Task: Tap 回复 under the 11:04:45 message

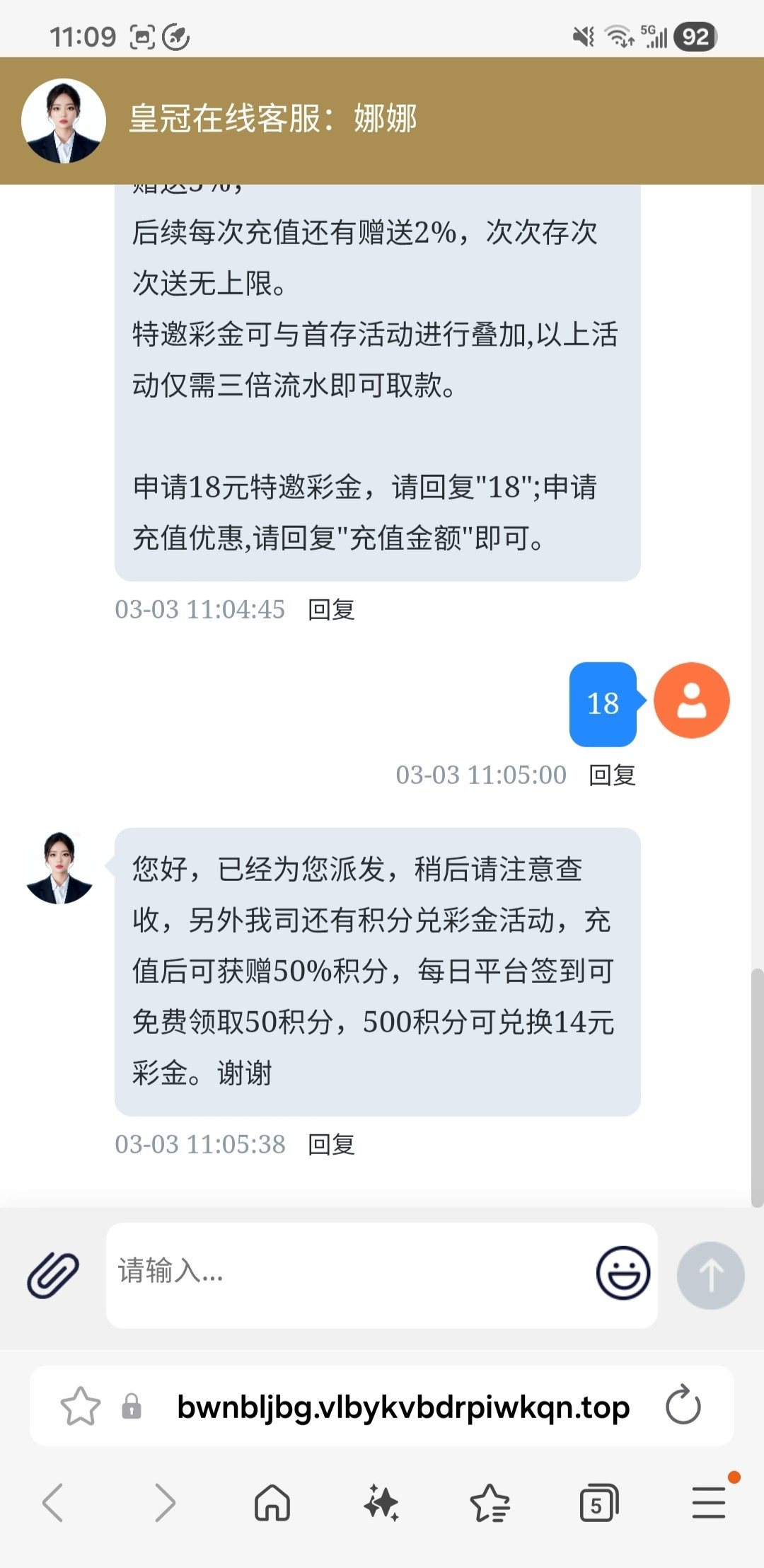Action: pos(331,609)
